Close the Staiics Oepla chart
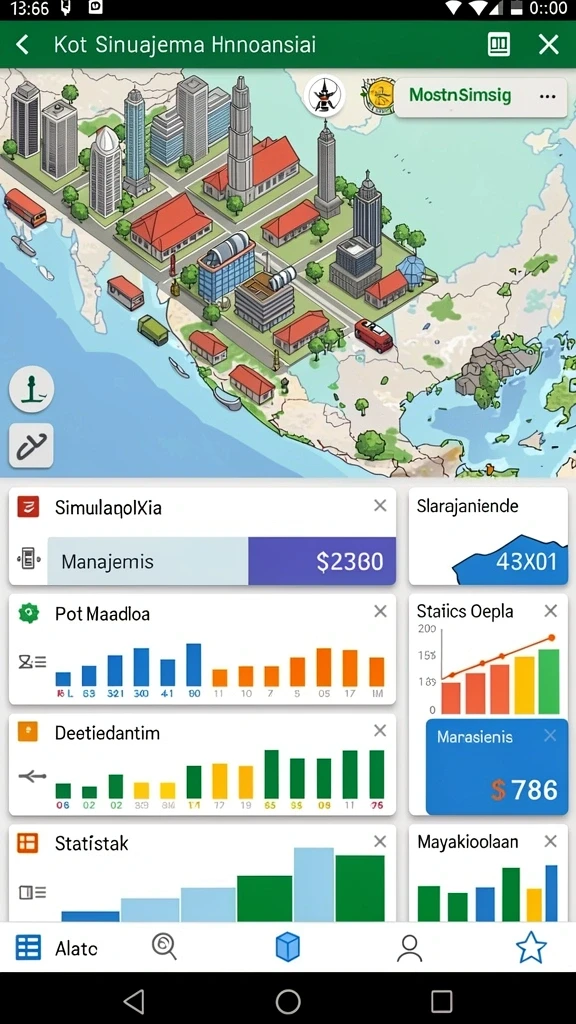The height and width of the screenshot is (1024, 576). pos(551,611)
